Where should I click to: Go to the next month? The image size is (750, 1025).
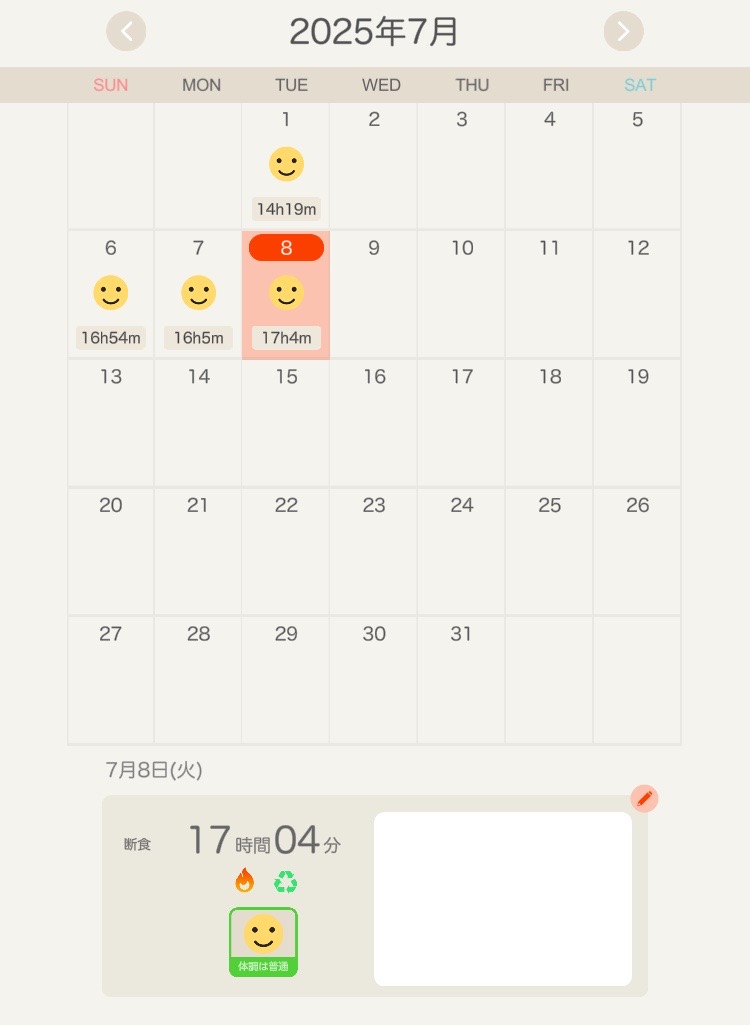point(623,32)
